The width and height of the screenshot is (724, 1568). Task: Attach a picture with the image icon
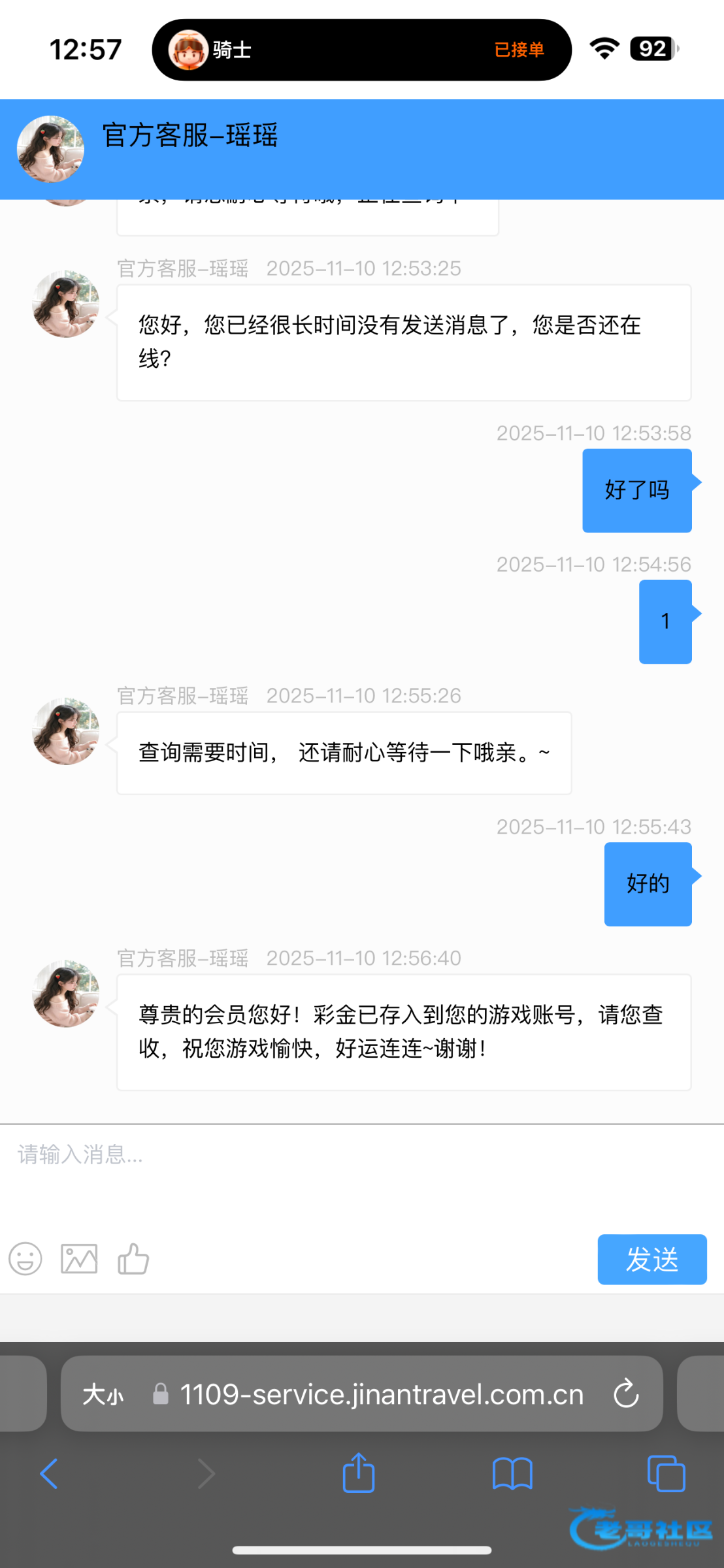point(79,1258)
